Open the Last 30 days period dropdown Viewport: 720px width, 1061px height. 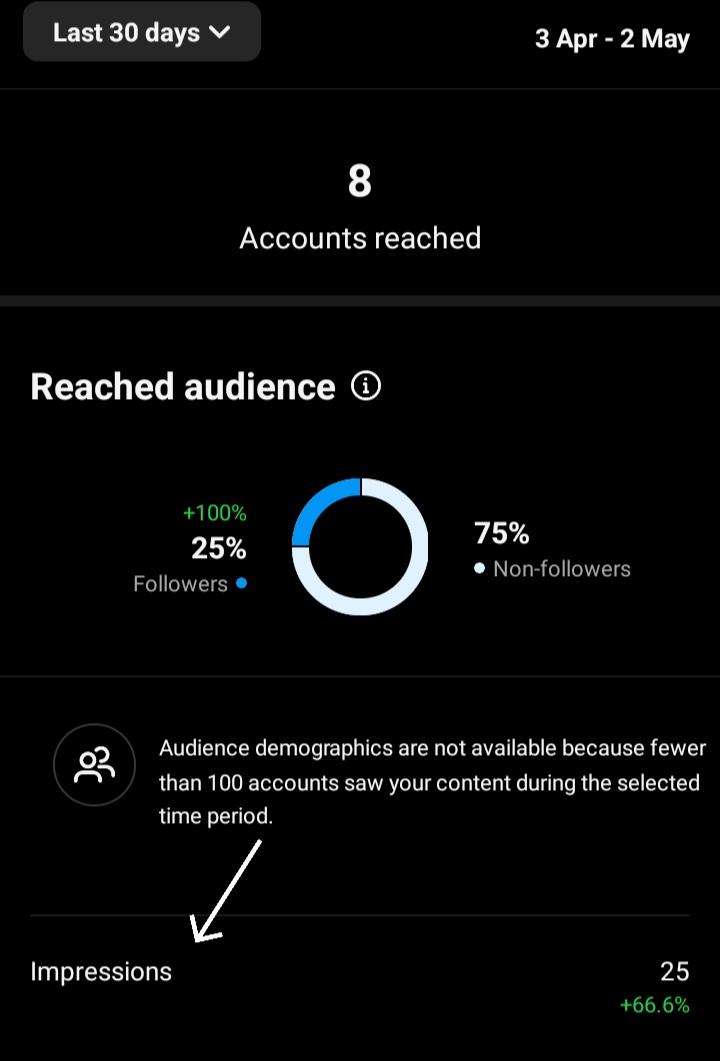click(142, 32)
